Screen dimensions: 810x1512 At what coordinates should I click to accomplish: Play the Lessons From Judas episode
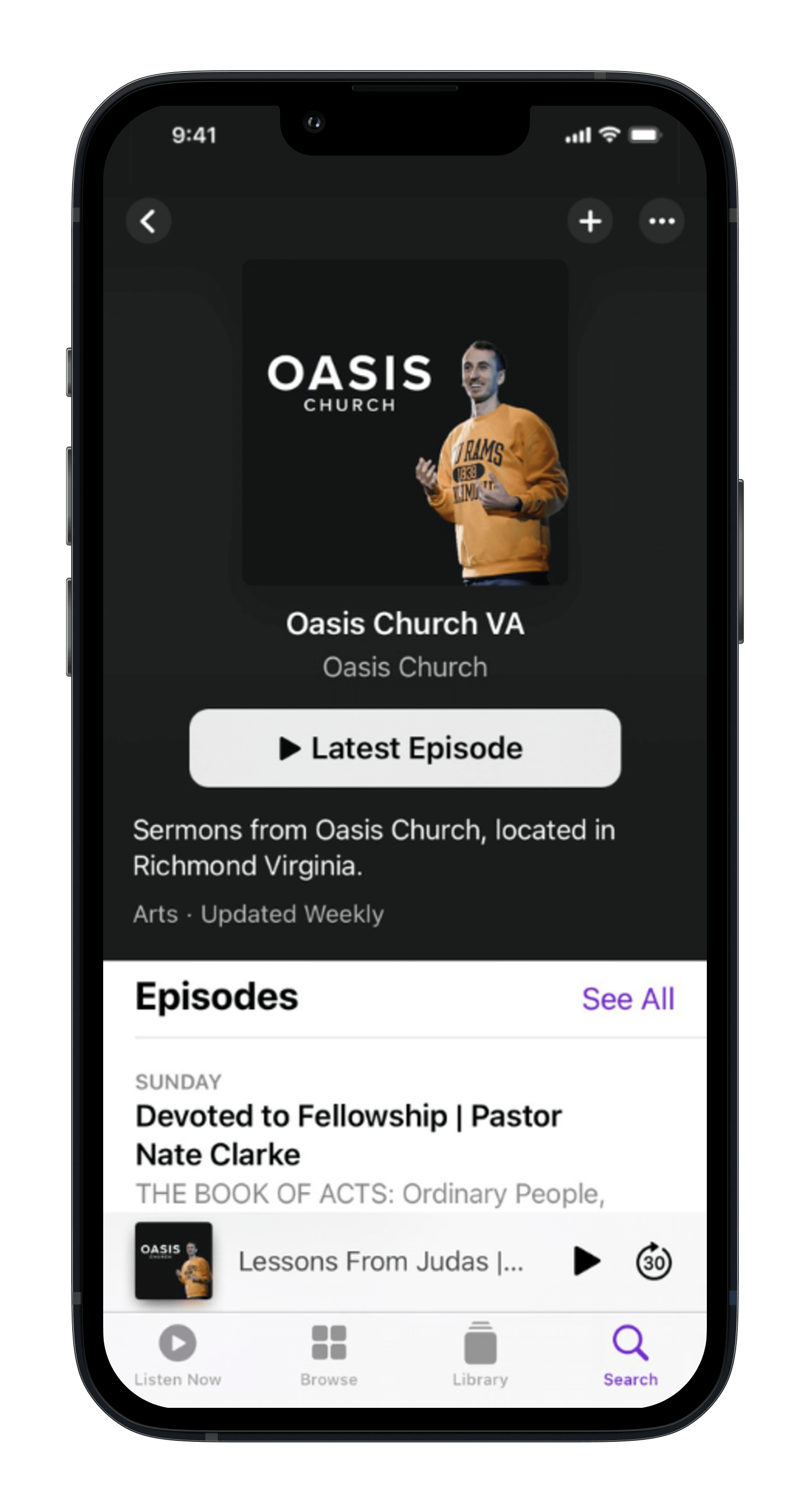pos(586,1261)
